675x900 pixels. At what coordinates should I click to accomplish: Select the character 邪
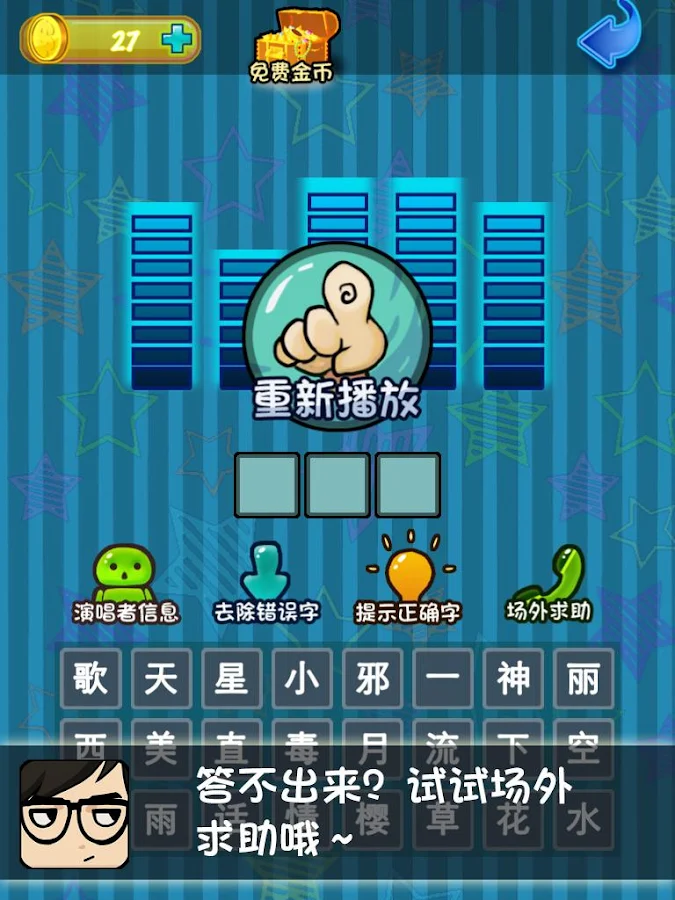pyautogui.click(x=373, y=680)
